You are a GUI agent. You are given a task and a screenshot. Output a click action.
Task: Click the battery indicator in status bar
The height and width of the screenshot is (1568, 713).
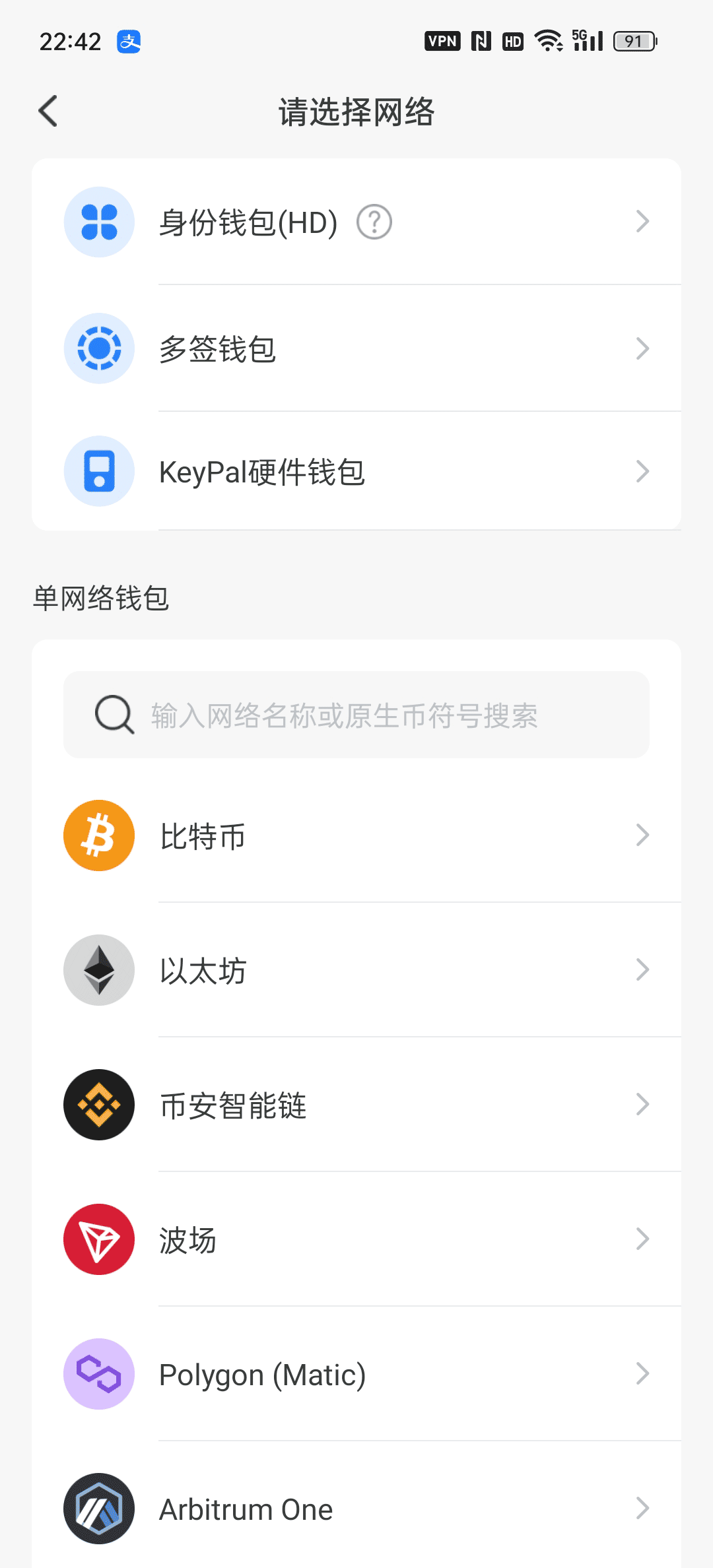632,41
